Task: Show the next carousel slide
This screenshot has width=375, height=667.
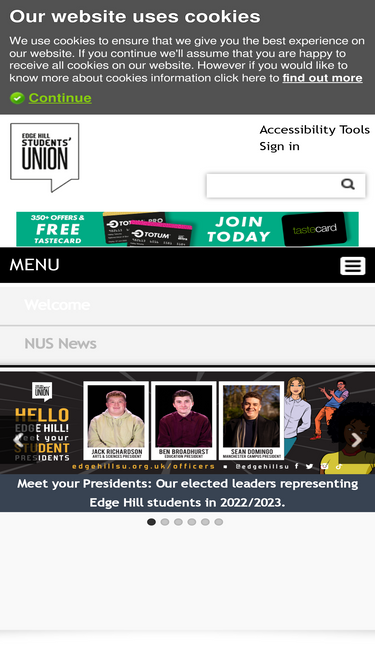Action: point(356,440)
